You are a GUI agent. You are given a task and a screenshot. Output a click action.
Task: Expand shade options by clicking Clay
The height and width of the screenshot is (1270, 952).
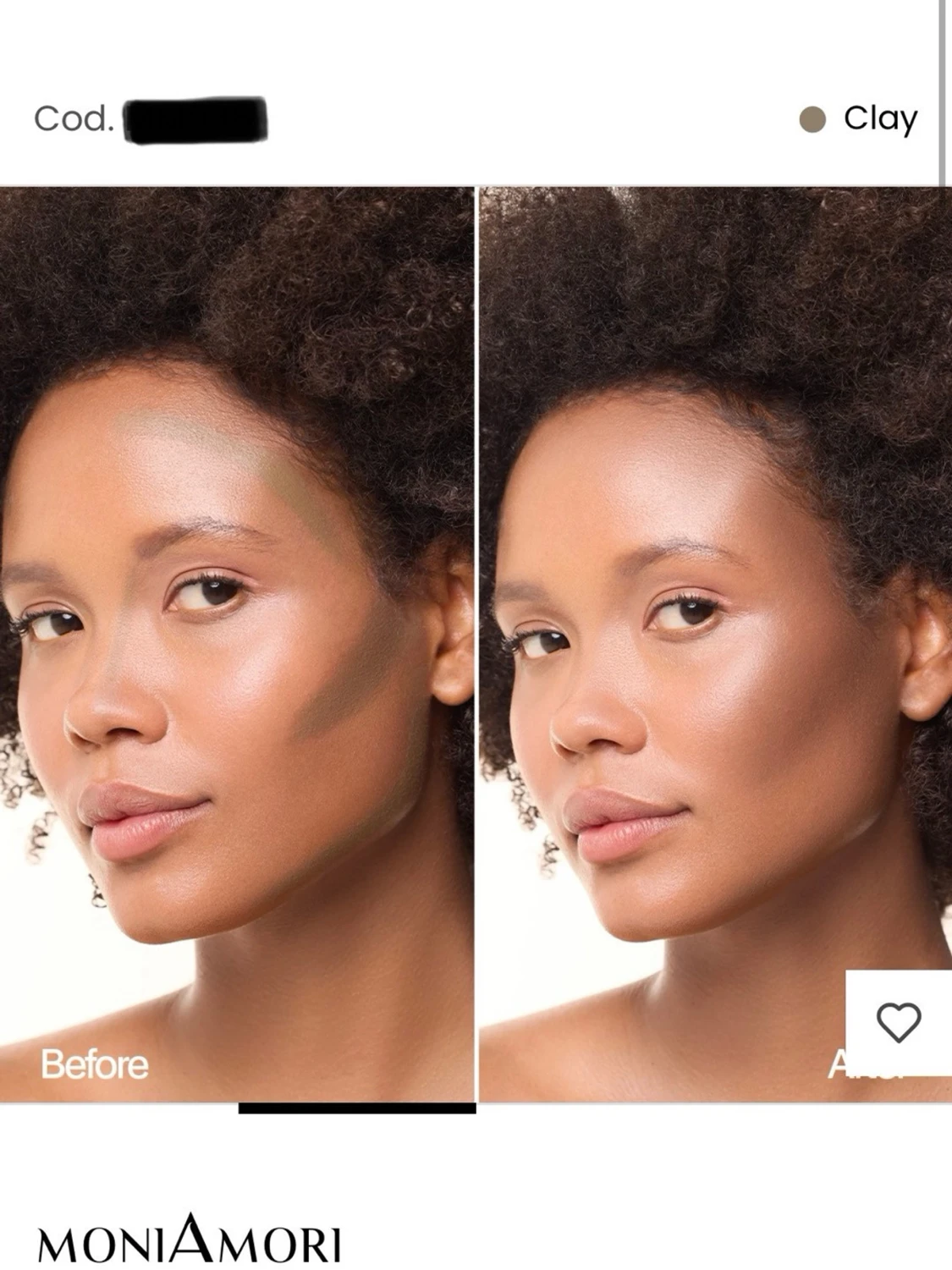point(879,119)
